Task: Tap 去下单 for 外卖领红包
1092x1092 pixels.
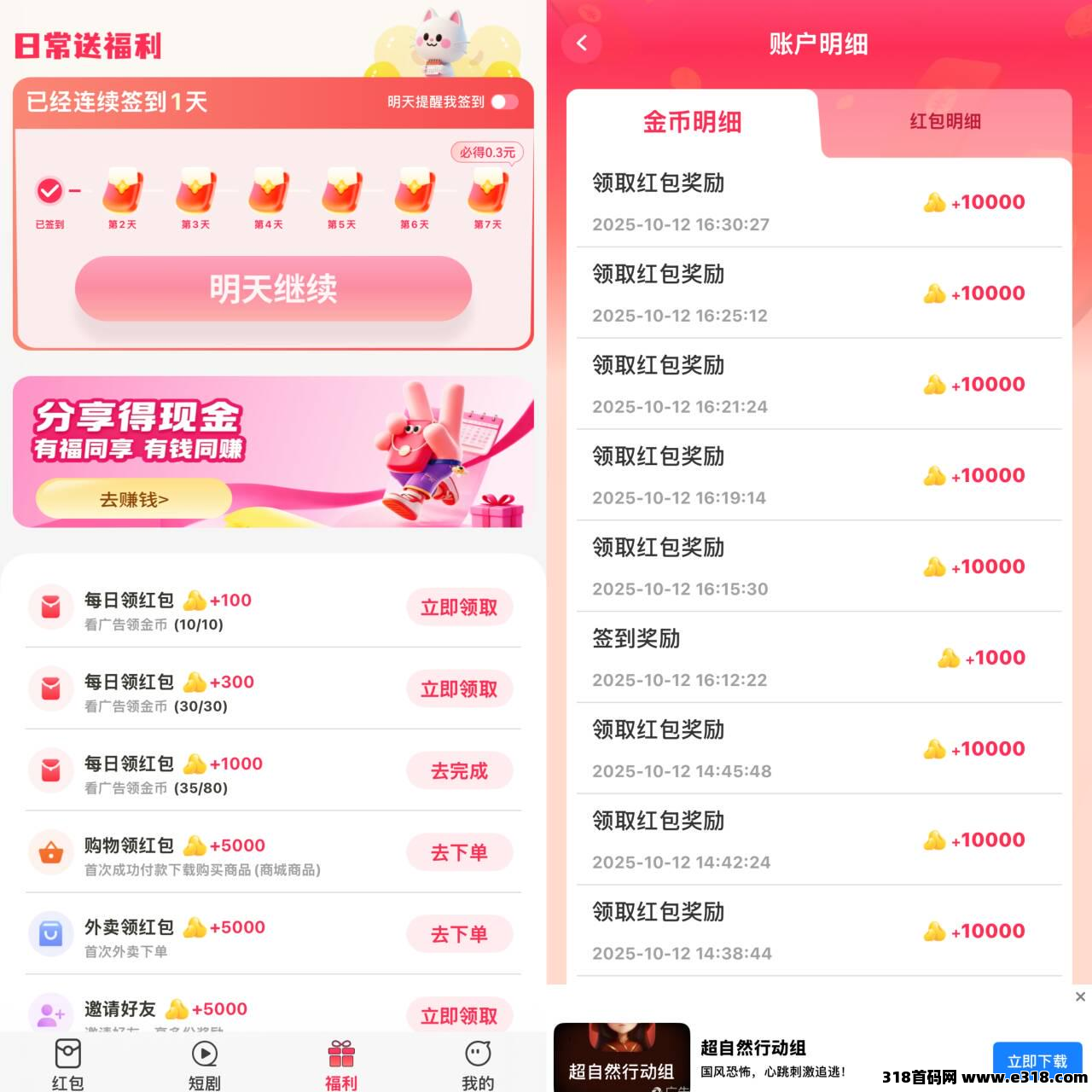Action: click(x=459, y=934)
